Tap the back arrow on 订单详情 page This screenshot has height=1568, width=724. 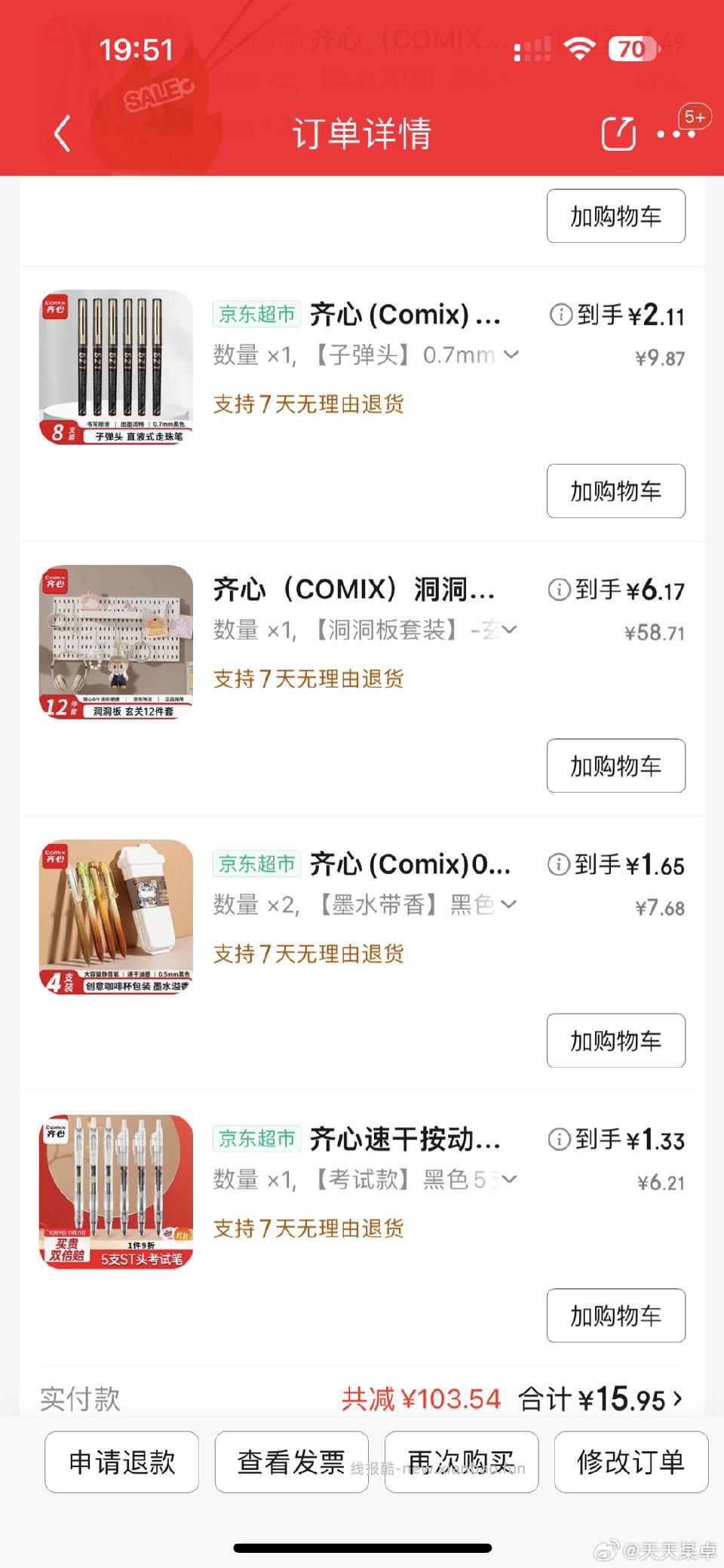63,133
